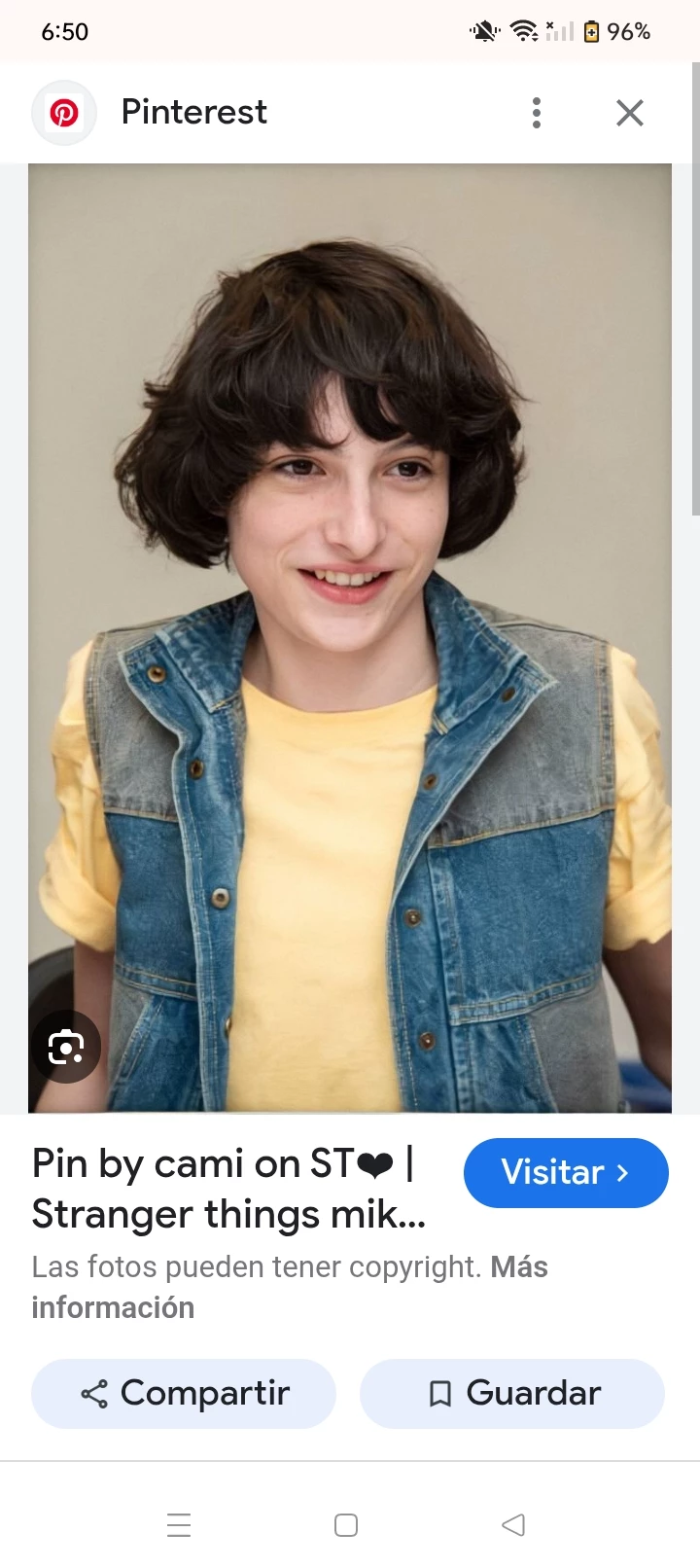Tap the Visitar button
Image resolution: width=700 pixels, height=1568 pixels.
tap(566, 1172)
